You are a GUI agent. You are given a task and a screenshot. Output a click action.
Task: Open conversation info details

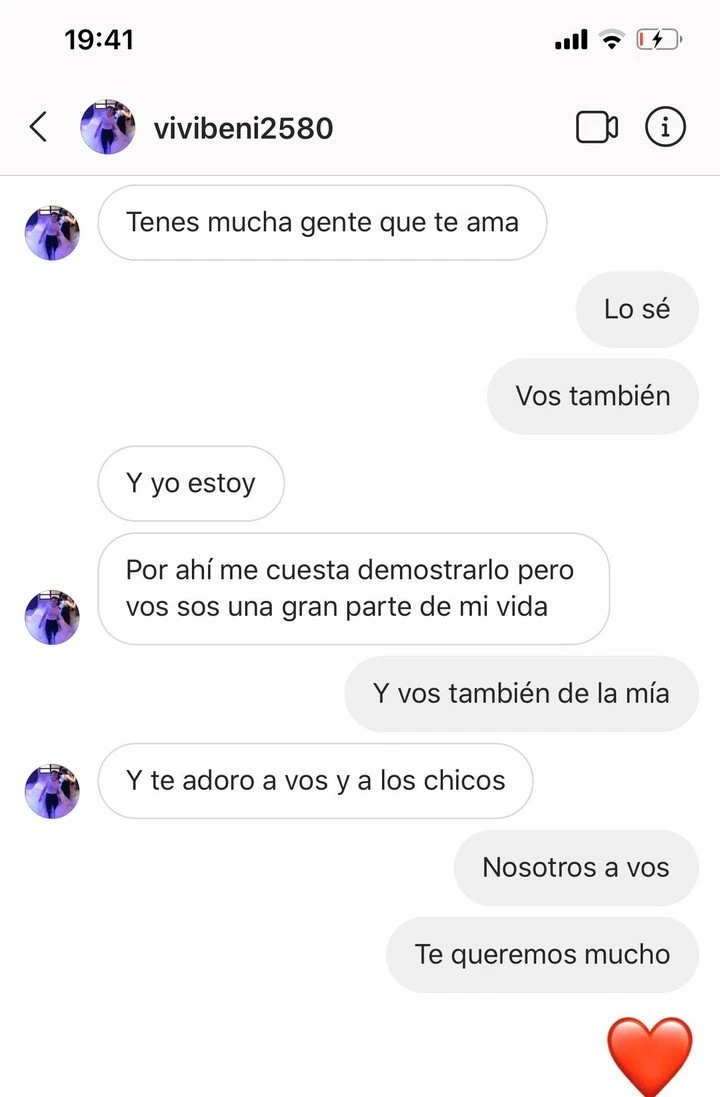(665, 127)
